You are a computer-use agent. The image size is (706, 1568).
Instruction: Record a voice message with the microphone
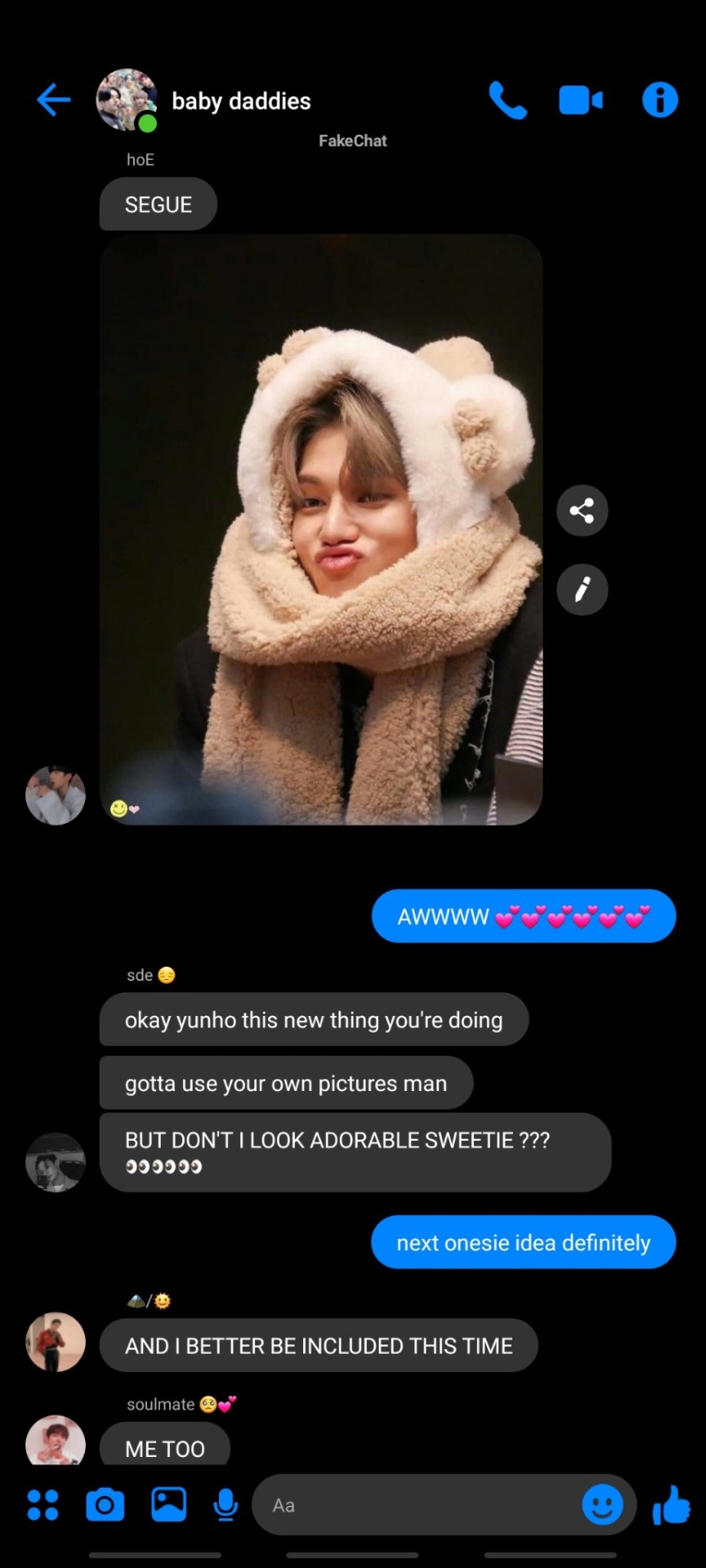click(x=226, y=1505)
